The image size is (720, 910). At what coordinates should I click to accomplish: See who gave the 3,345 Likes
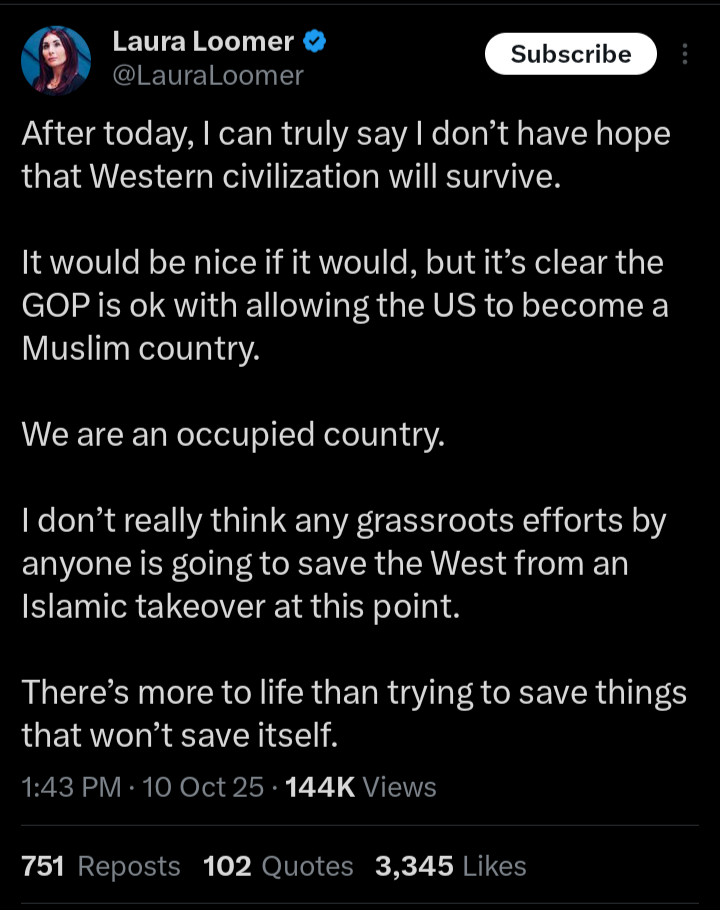(x=450, y=866)
